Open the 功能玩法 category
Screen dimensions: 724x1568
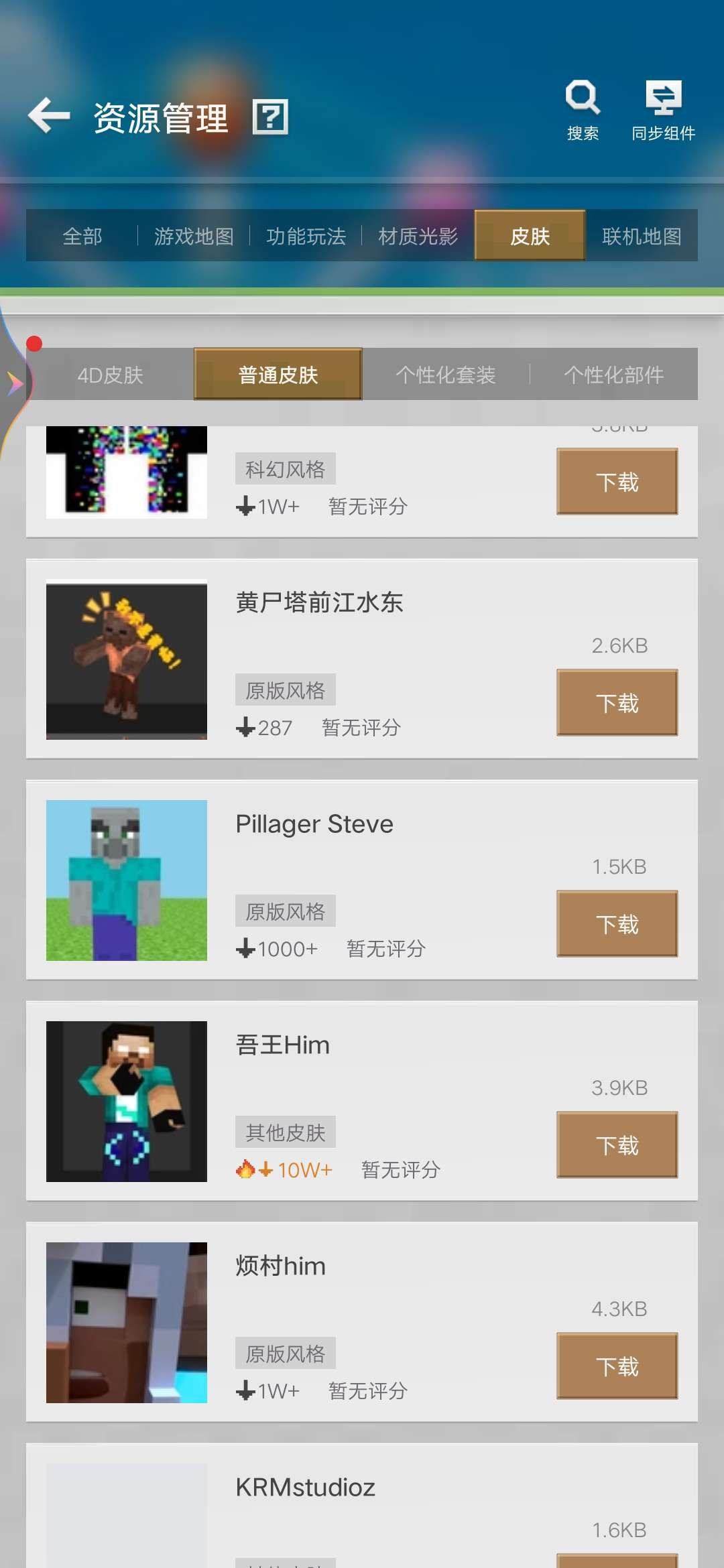(307, 236)
